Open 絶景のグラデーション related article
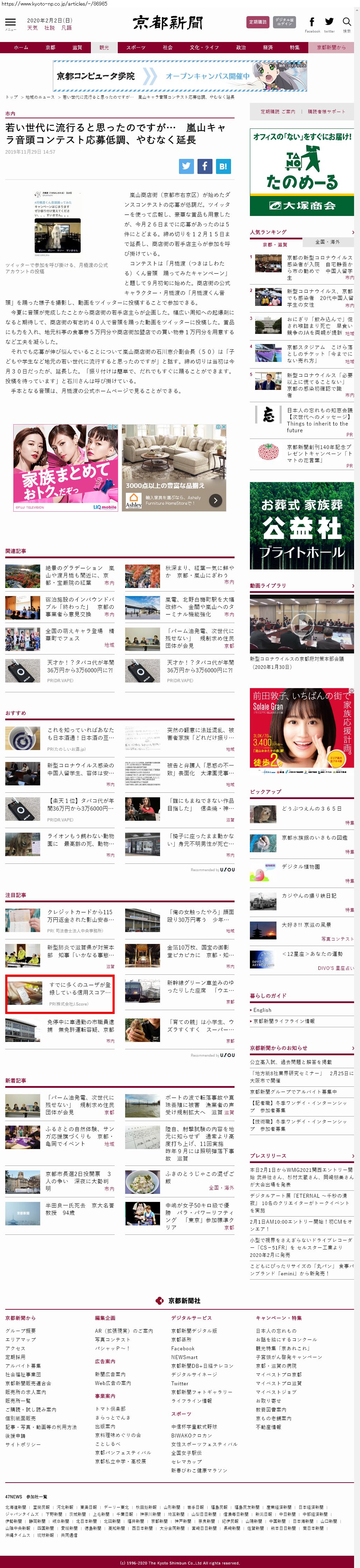Screen dimensions: 360x1568 tap(80, 575)
